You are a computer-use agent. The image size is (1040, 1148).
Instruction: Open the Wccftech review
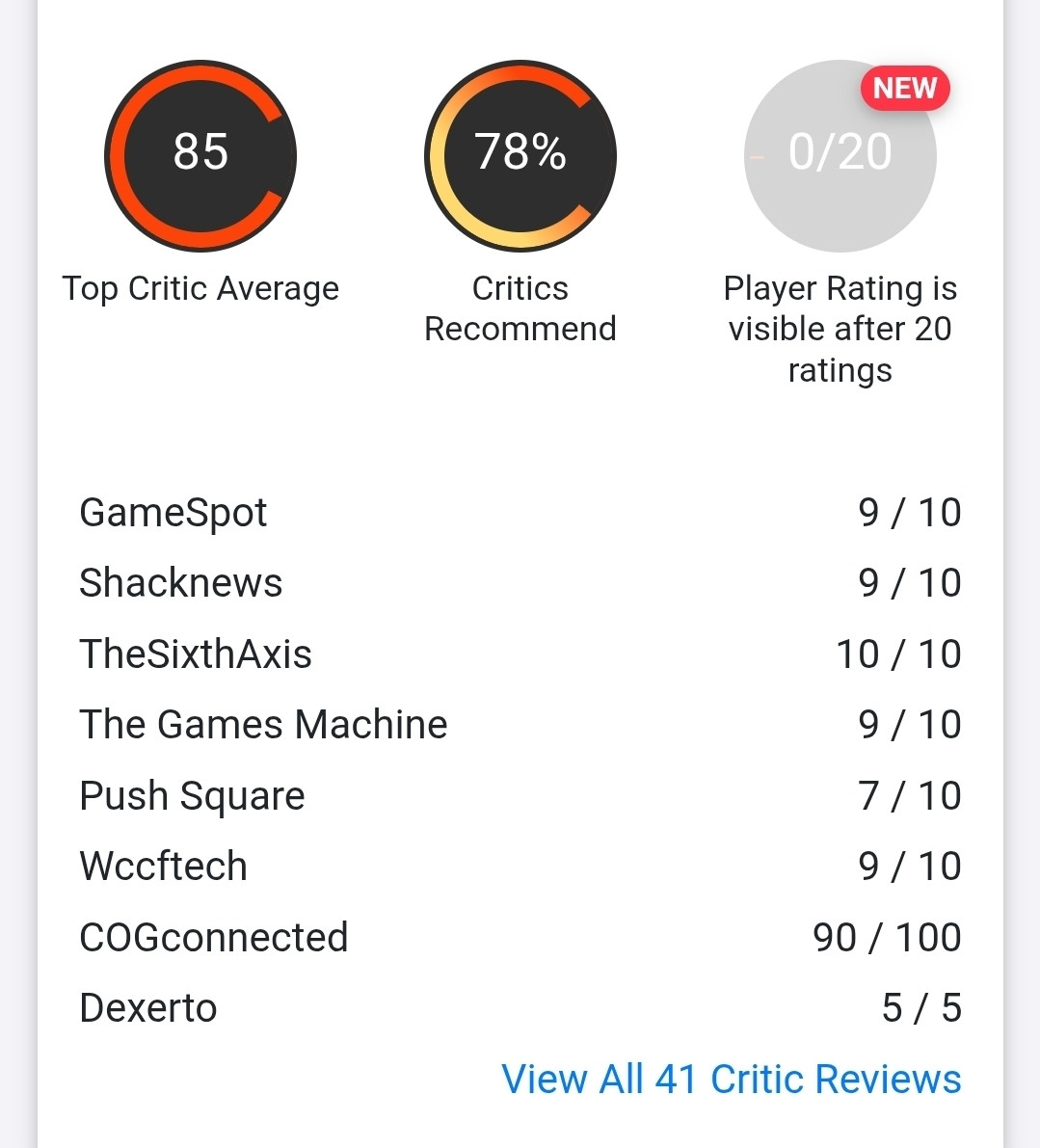(x=164, y=867)
